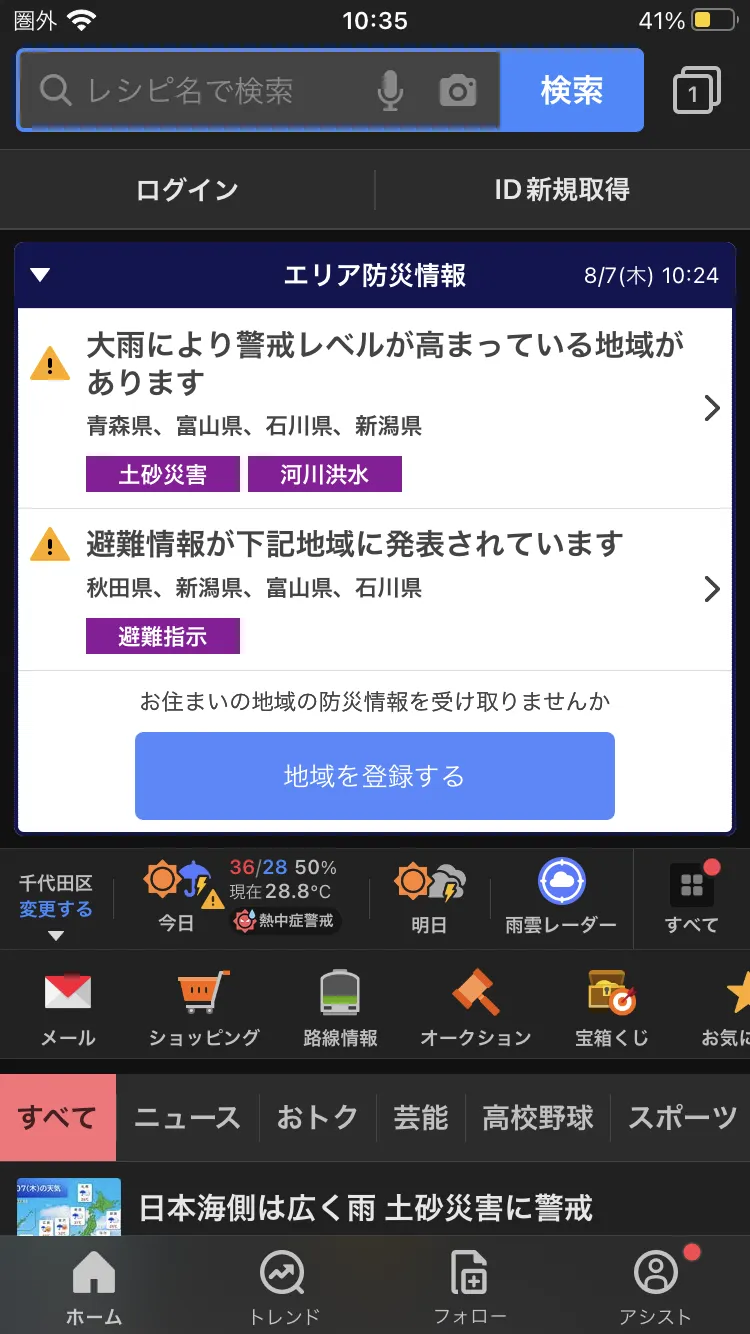
Task: Tap ログイン to sign in
Action: click(x=187, y=190)
